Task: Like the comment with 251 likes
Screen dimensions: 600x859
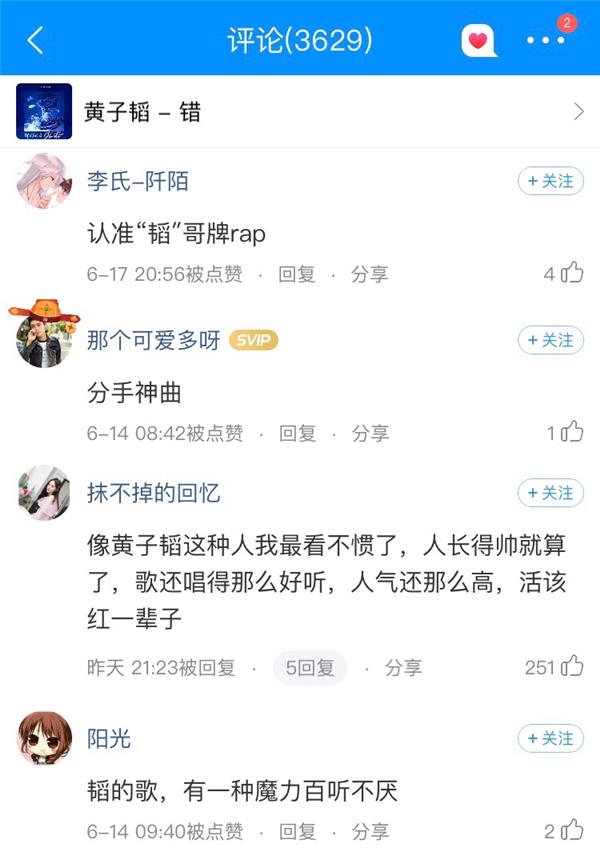Action: pos(572,666)
